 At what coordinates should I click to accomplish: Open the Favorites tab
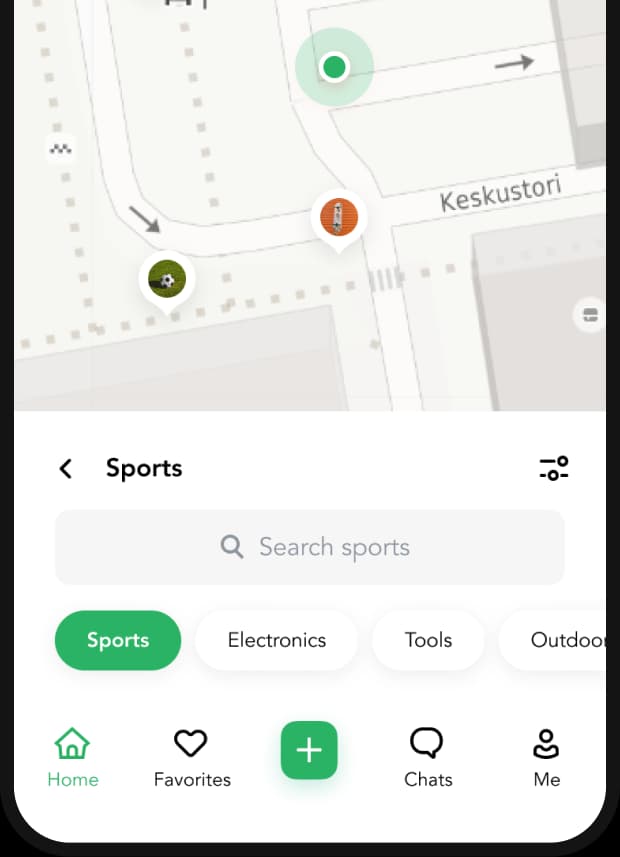coord(192,757)
